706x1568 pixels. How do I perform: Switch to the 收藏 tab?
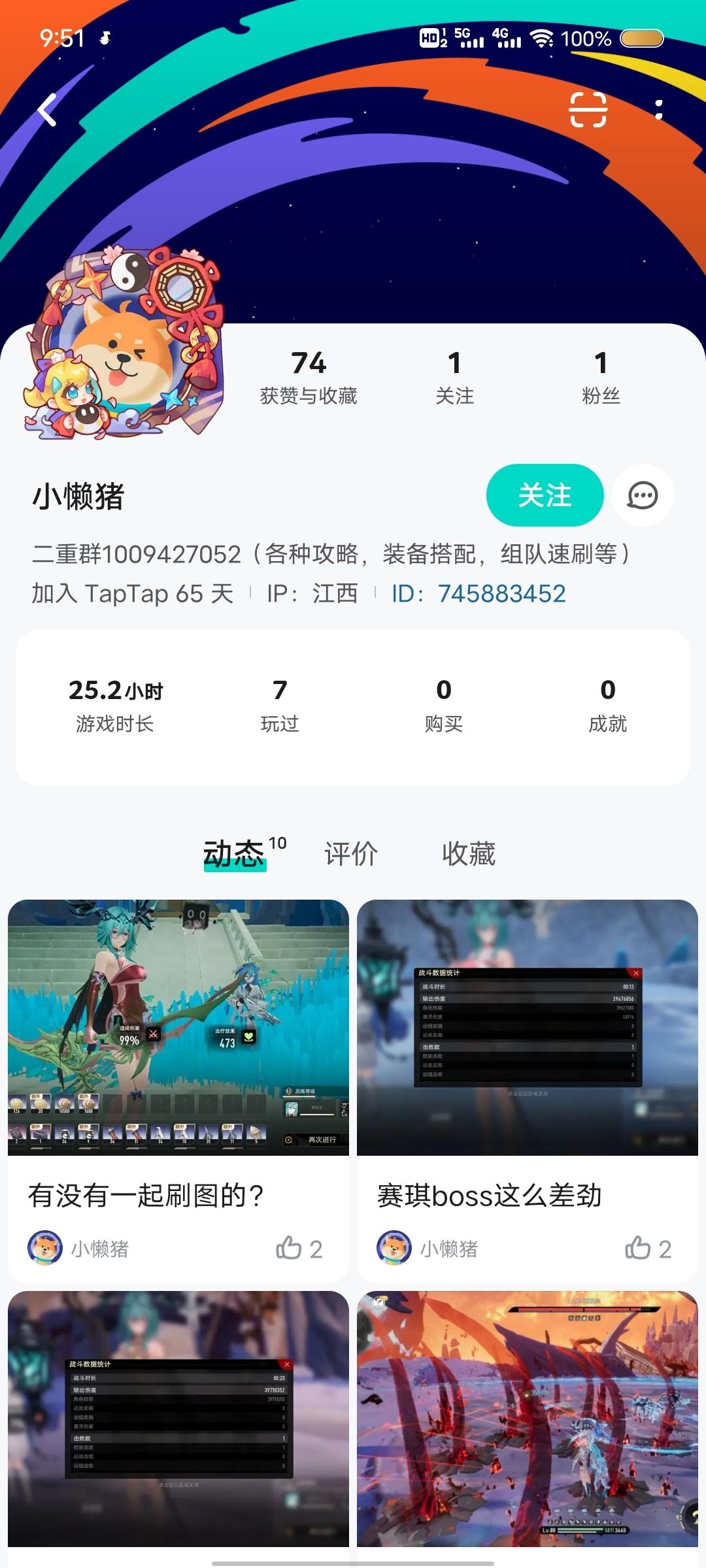[x=469, y=854]
